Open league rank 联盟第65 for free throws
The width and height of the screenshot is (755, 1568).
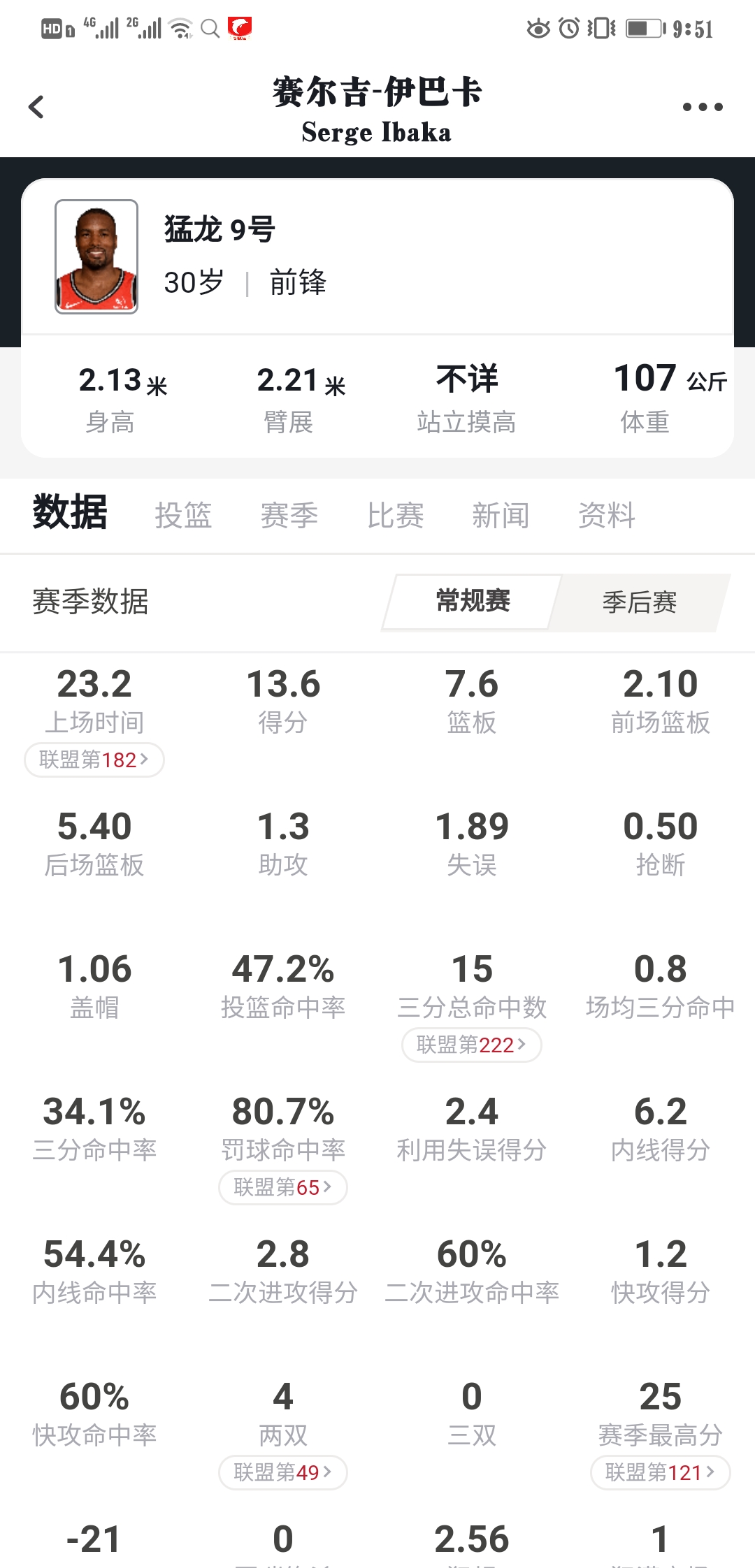(283, 1187)
